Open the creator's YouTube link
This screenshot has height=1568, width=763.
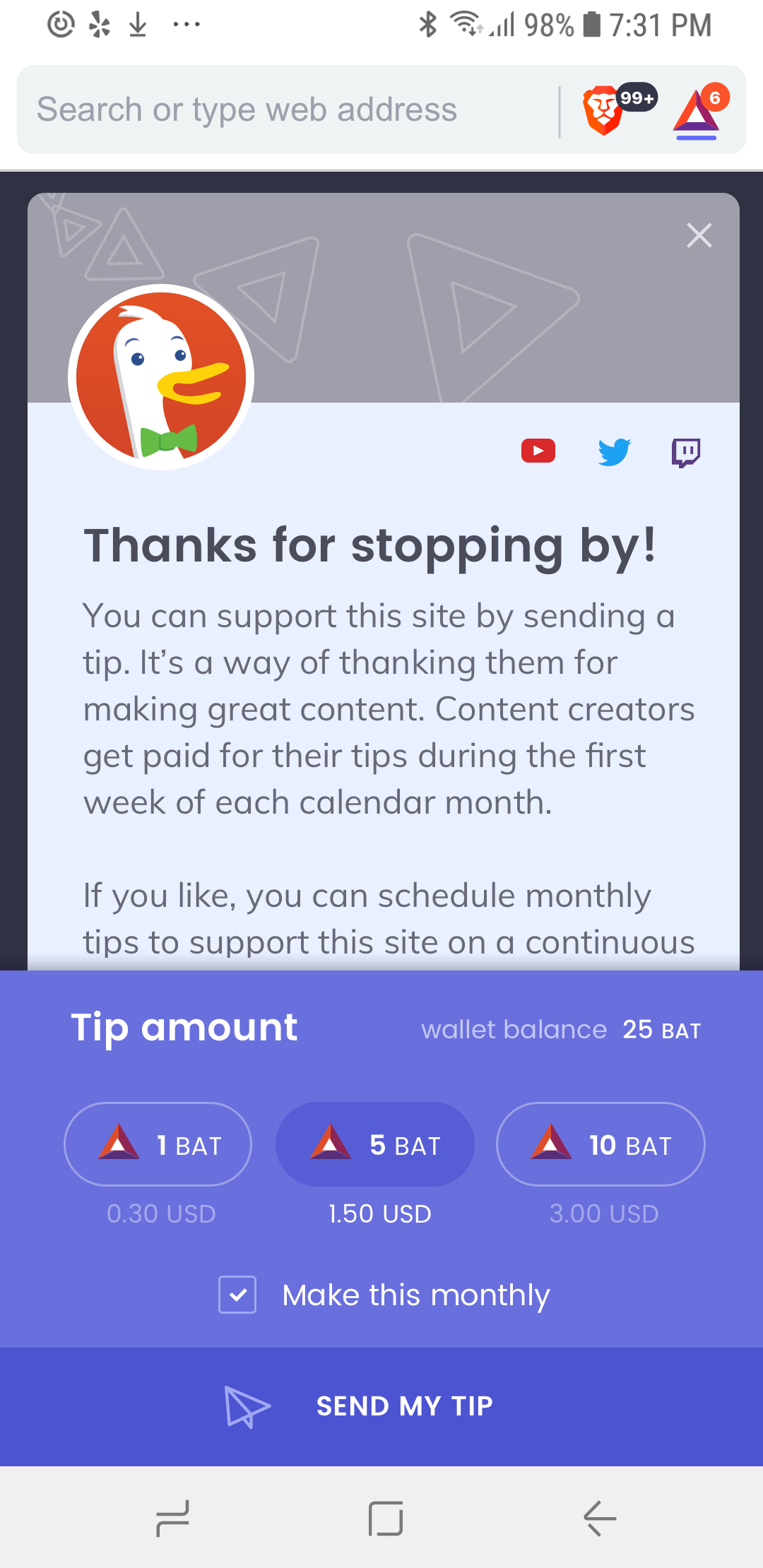tap(538, 451)
